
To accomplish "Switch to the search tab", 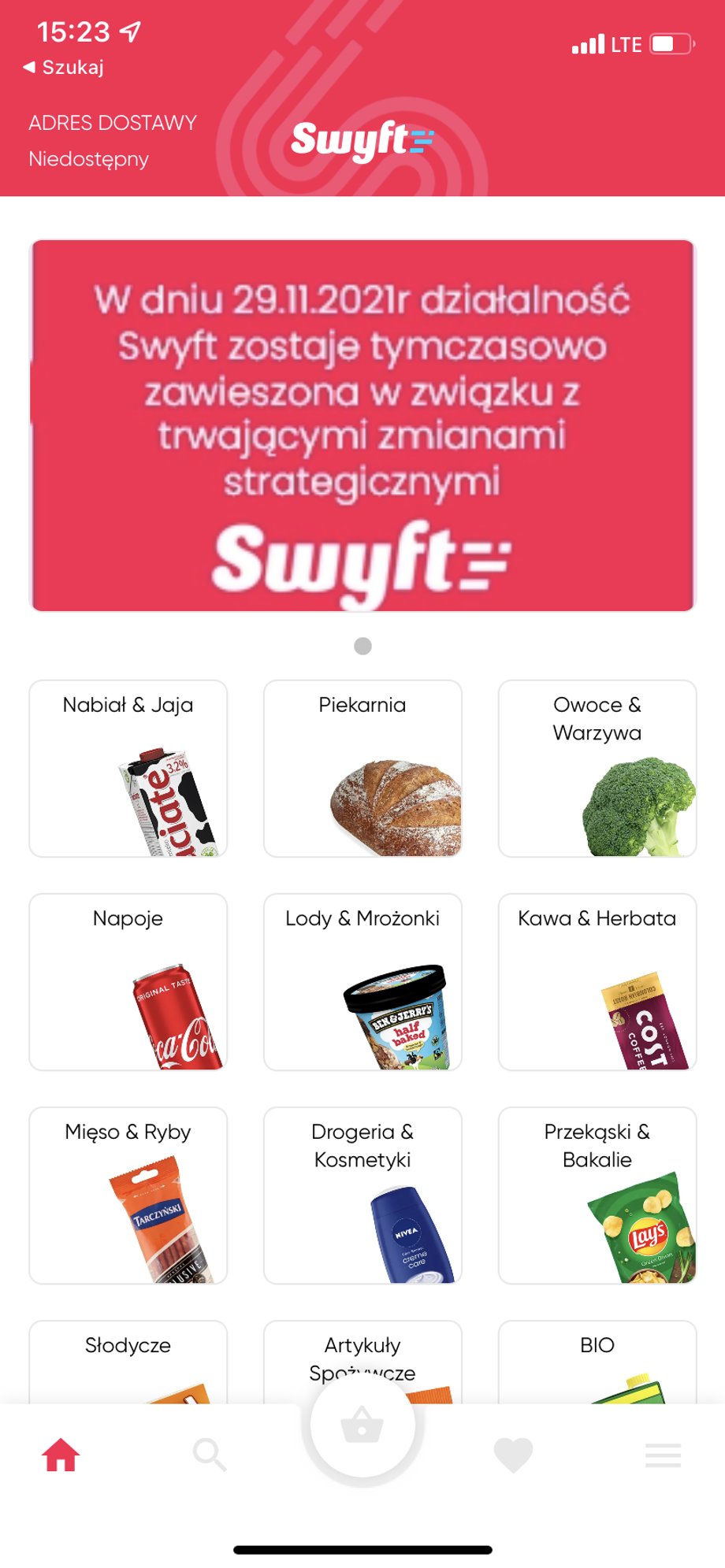I will tap(210, 1455).
